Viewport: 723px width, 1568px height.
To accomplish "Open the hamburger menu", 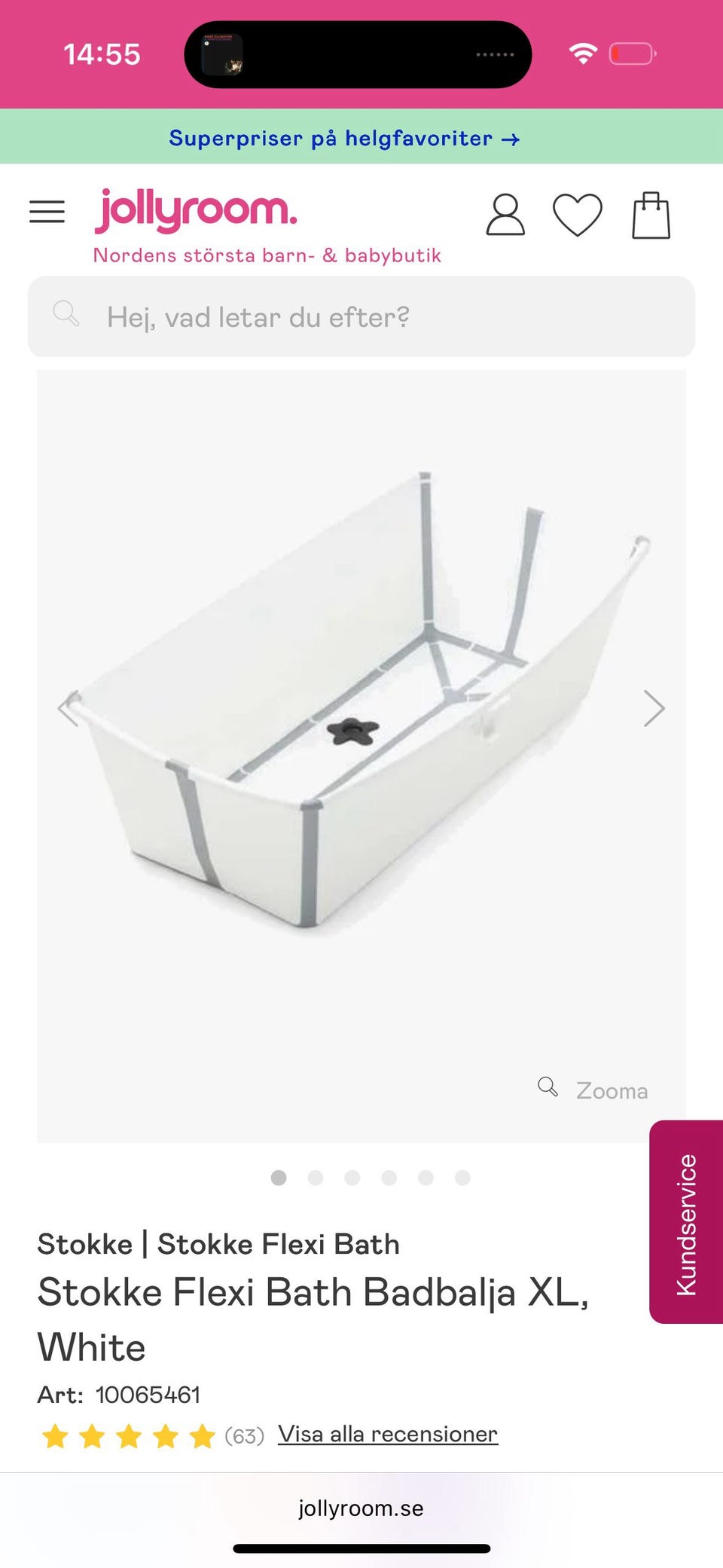I will 47,212.
